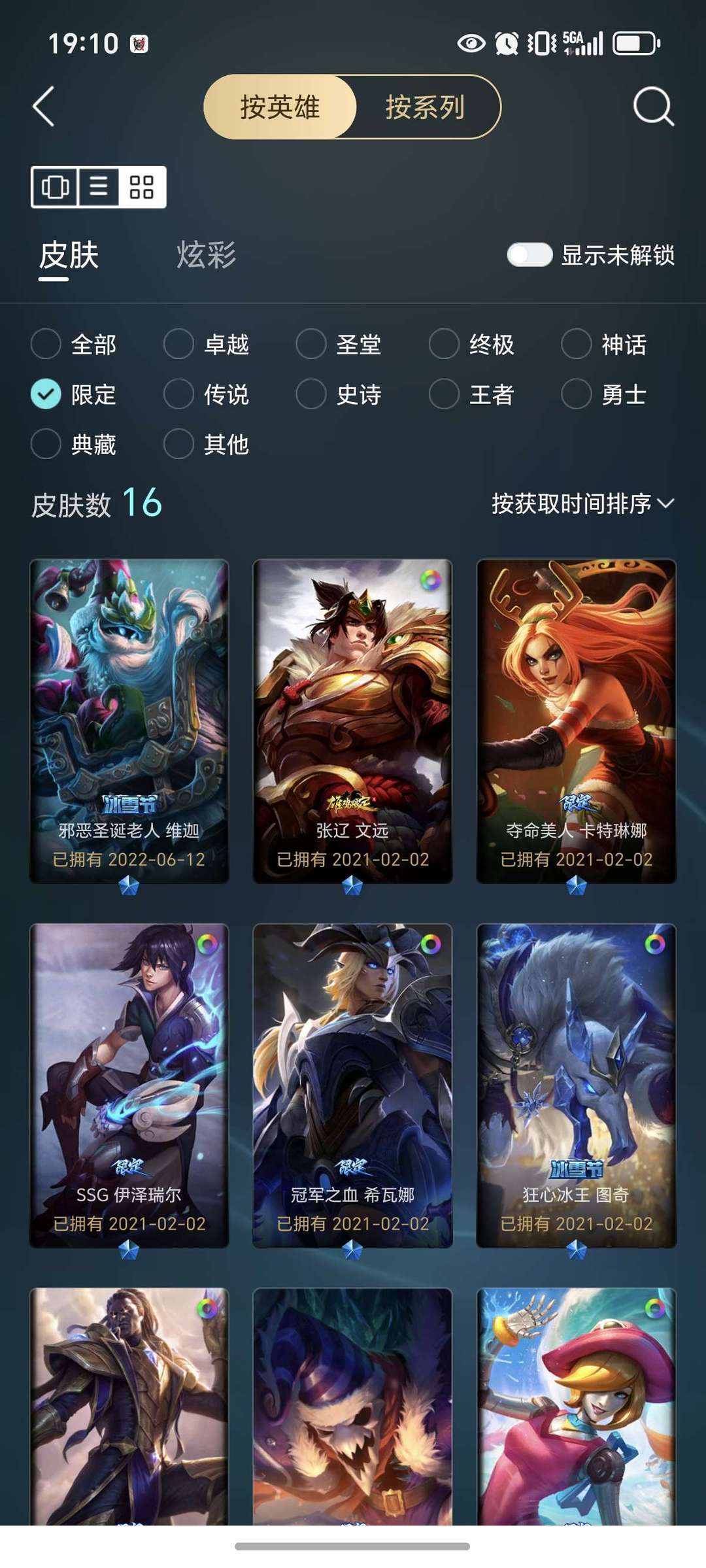Switch to the list view layout icon
Image resolution: width=706 pixels, height=1568 pixels.
point(99,187)
